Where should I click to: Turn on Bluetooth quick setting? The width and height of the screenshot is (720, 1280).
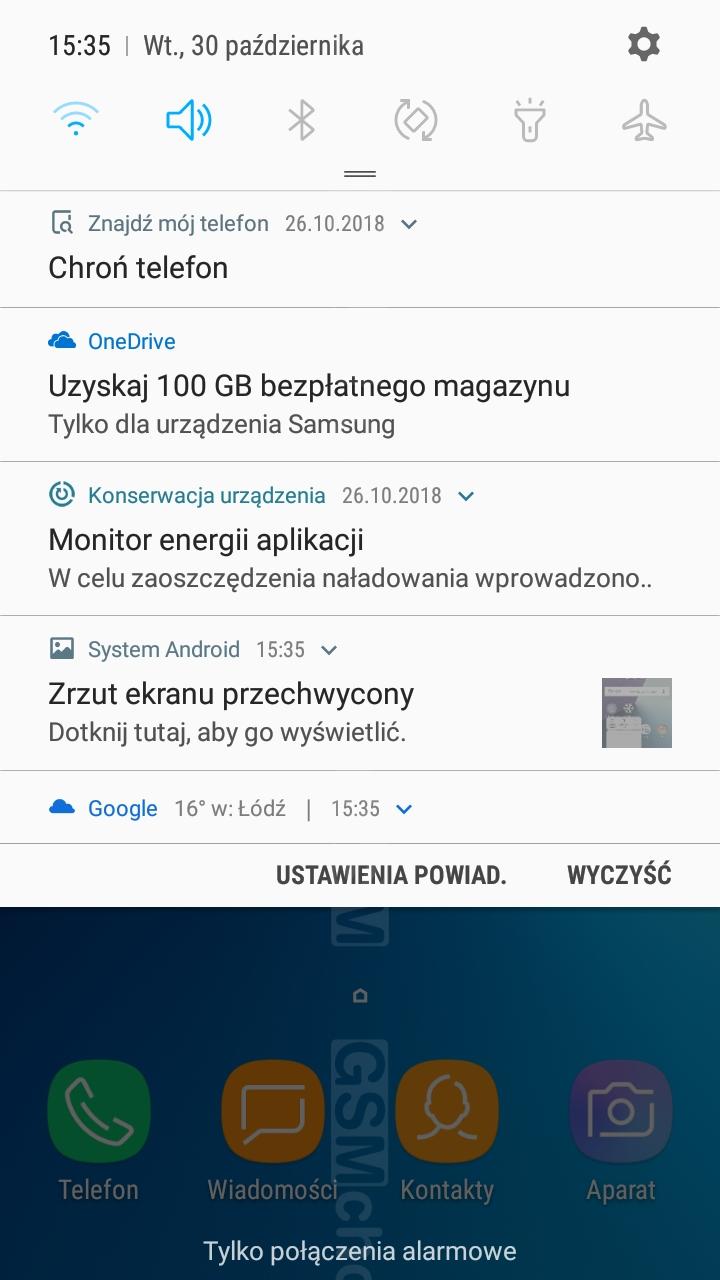(301, 121)
